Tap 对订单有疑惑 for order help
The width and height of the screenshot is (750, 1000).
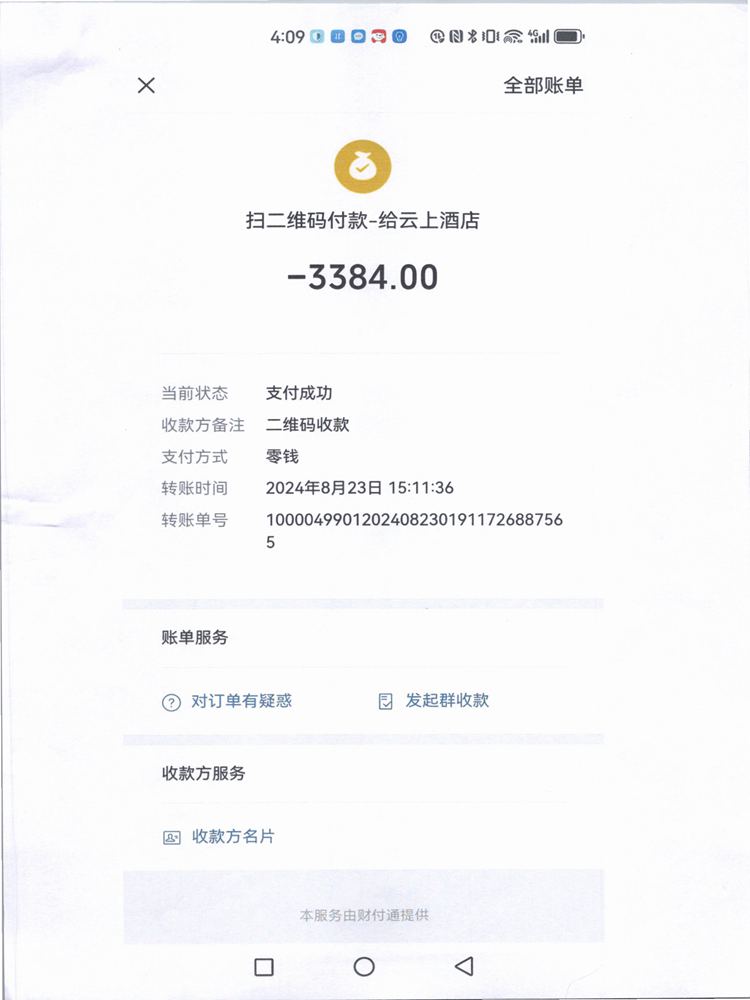click(x=228, y=701)
